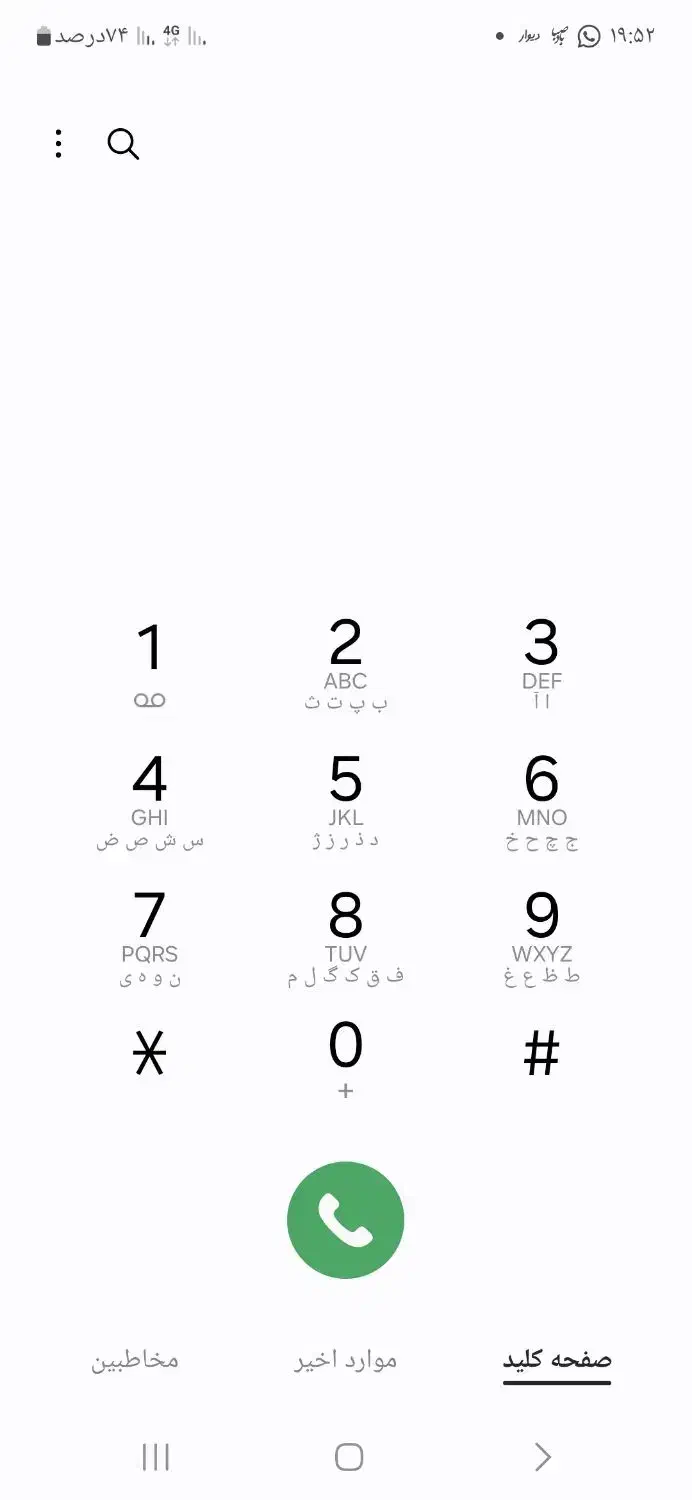
Task: Tap the 3 DEF key
Action: pos(541,663)
